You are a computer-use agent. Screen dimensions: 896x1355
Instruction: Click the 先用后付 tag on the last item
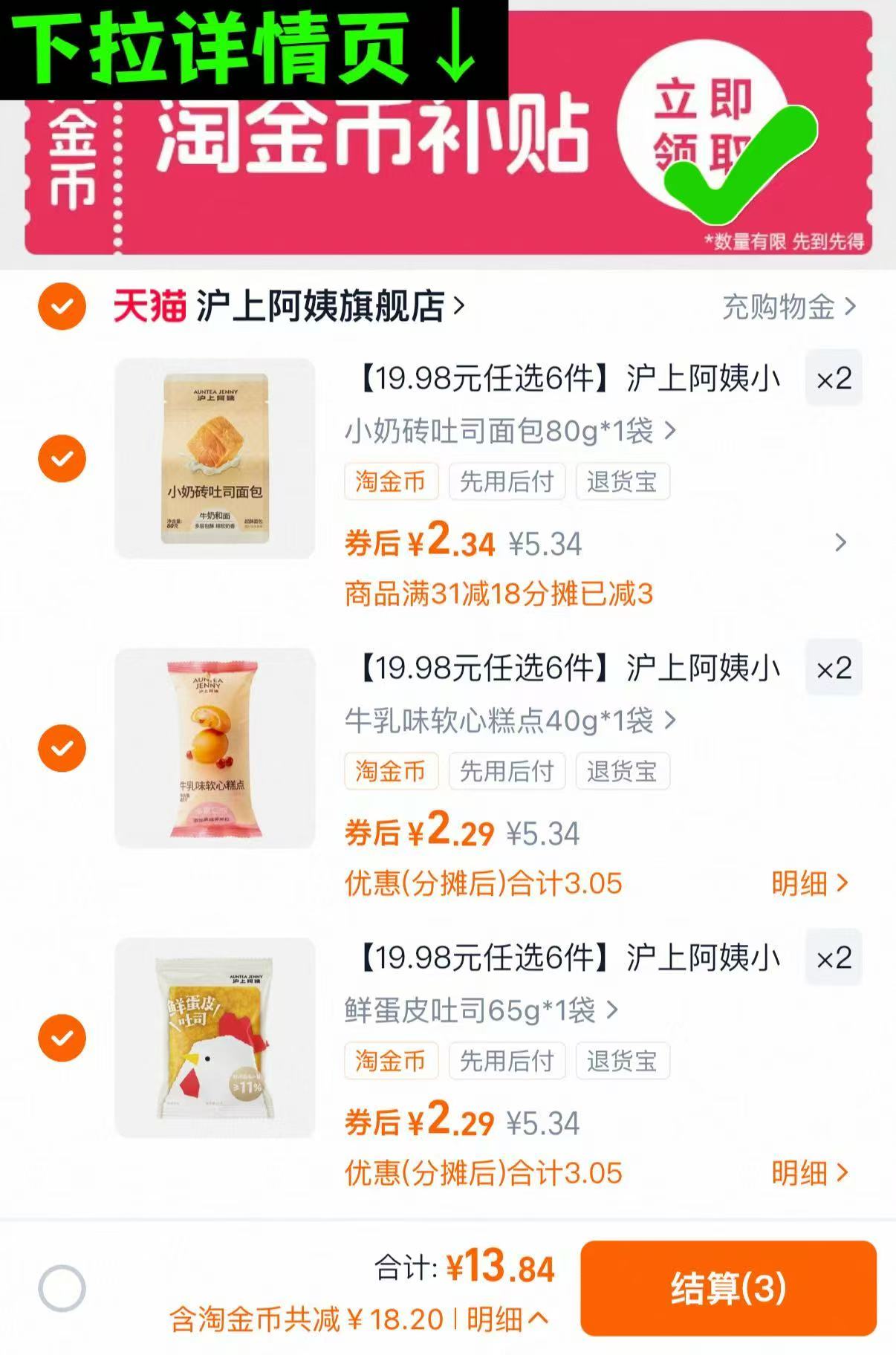[x=508, y=1061]
